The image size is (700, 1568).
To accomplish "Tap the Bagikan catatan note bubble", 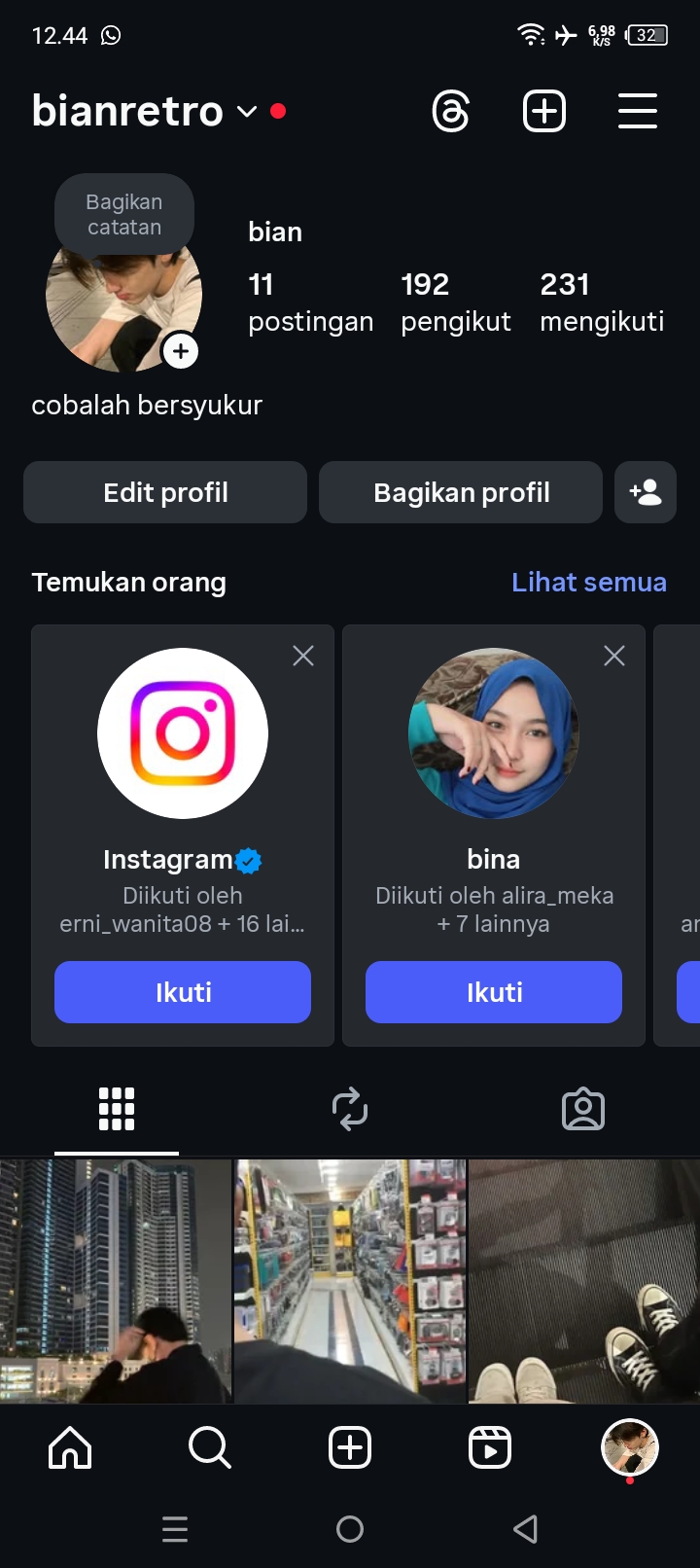I will (x=124, y=215).
